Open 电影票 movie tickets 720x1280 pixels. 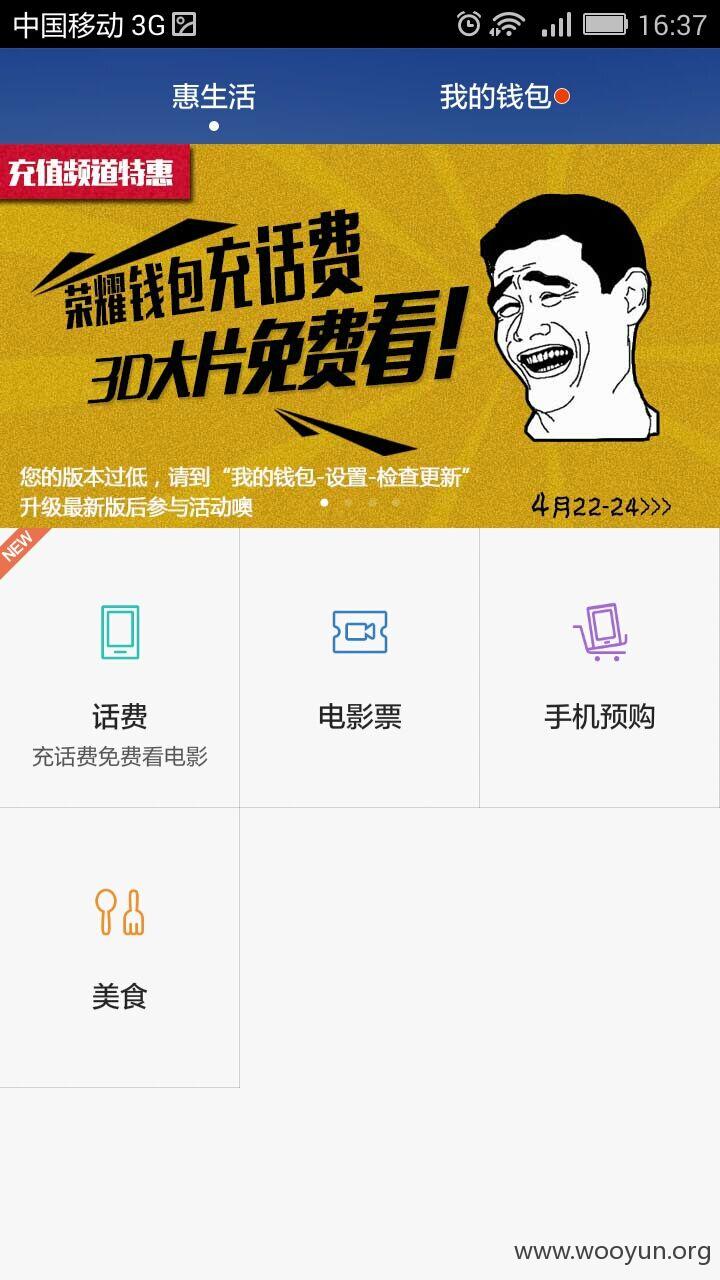(360, 668)
